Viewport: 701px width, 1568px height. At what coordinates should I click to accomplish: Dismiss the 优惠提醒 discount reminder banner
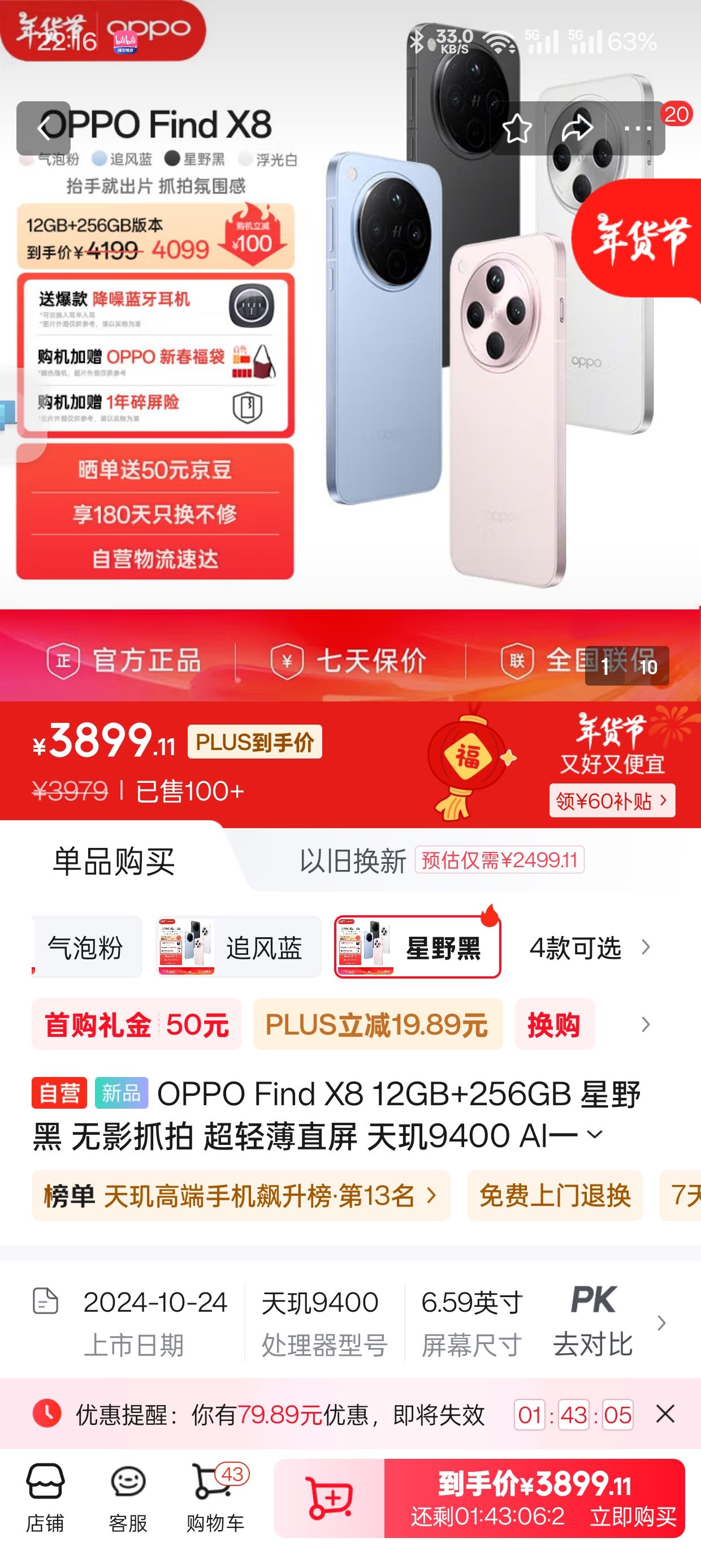click(x=665, y=1414)
